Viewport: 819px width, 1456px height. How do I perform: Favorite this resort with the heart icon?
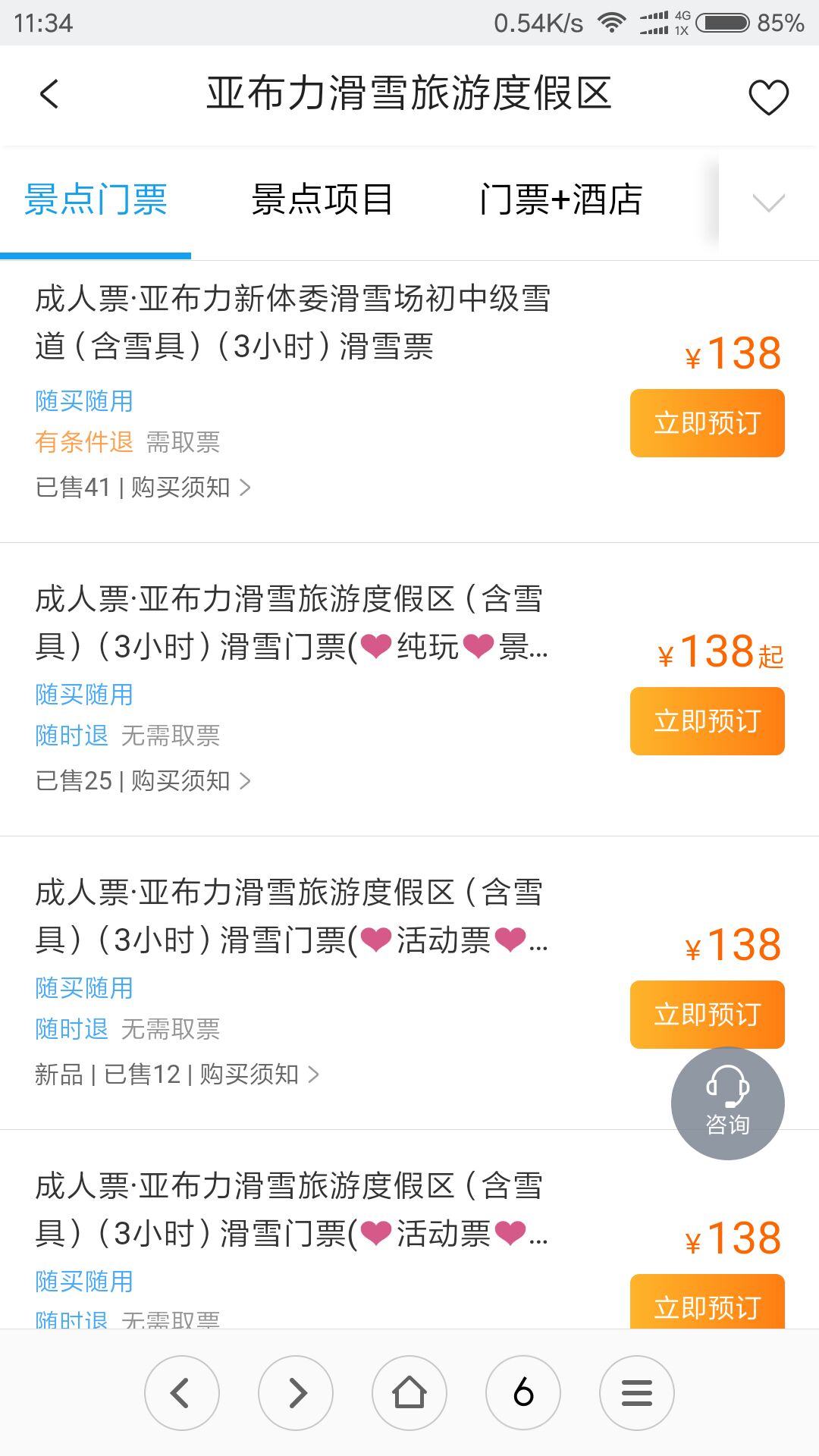coord(768,97)
